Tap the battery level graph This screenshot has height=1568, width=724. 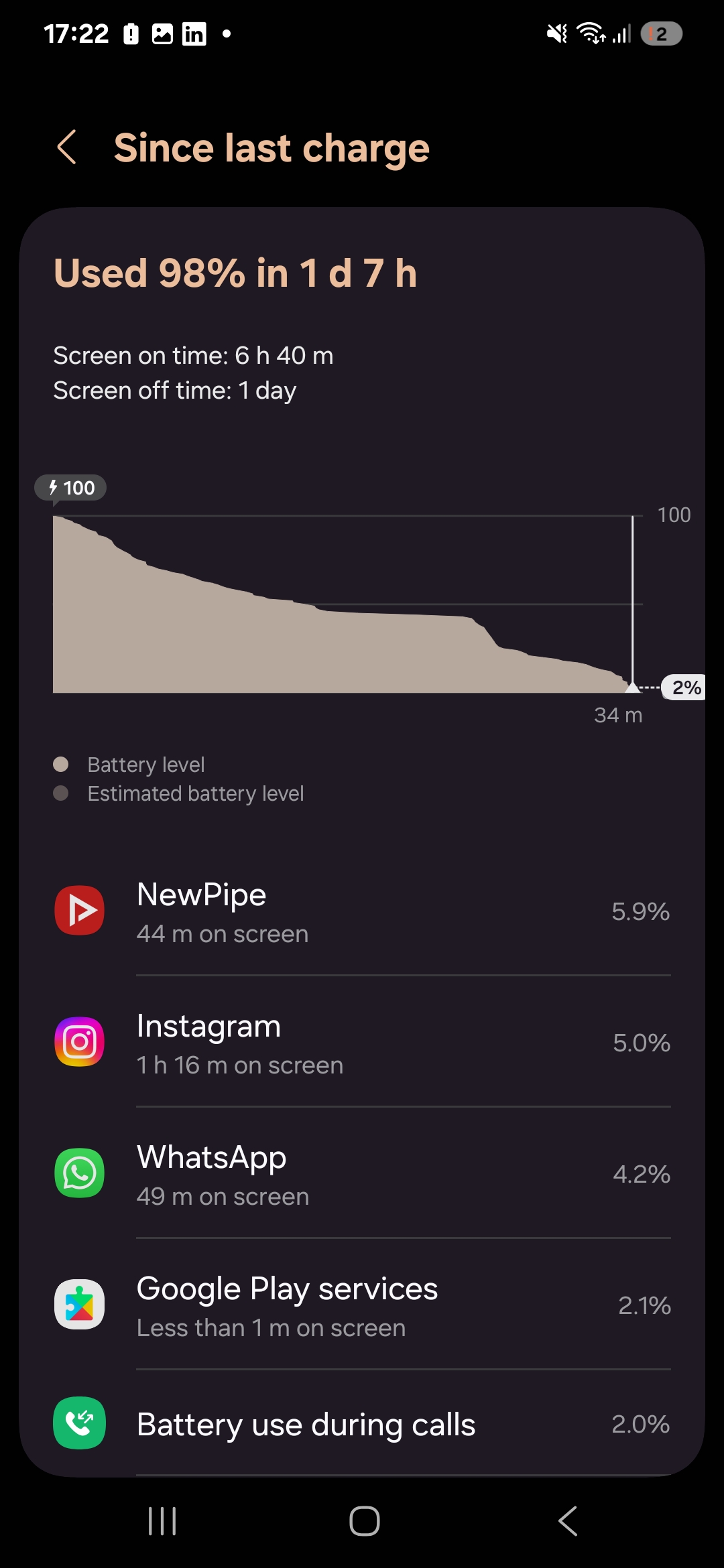pos(348,604)
